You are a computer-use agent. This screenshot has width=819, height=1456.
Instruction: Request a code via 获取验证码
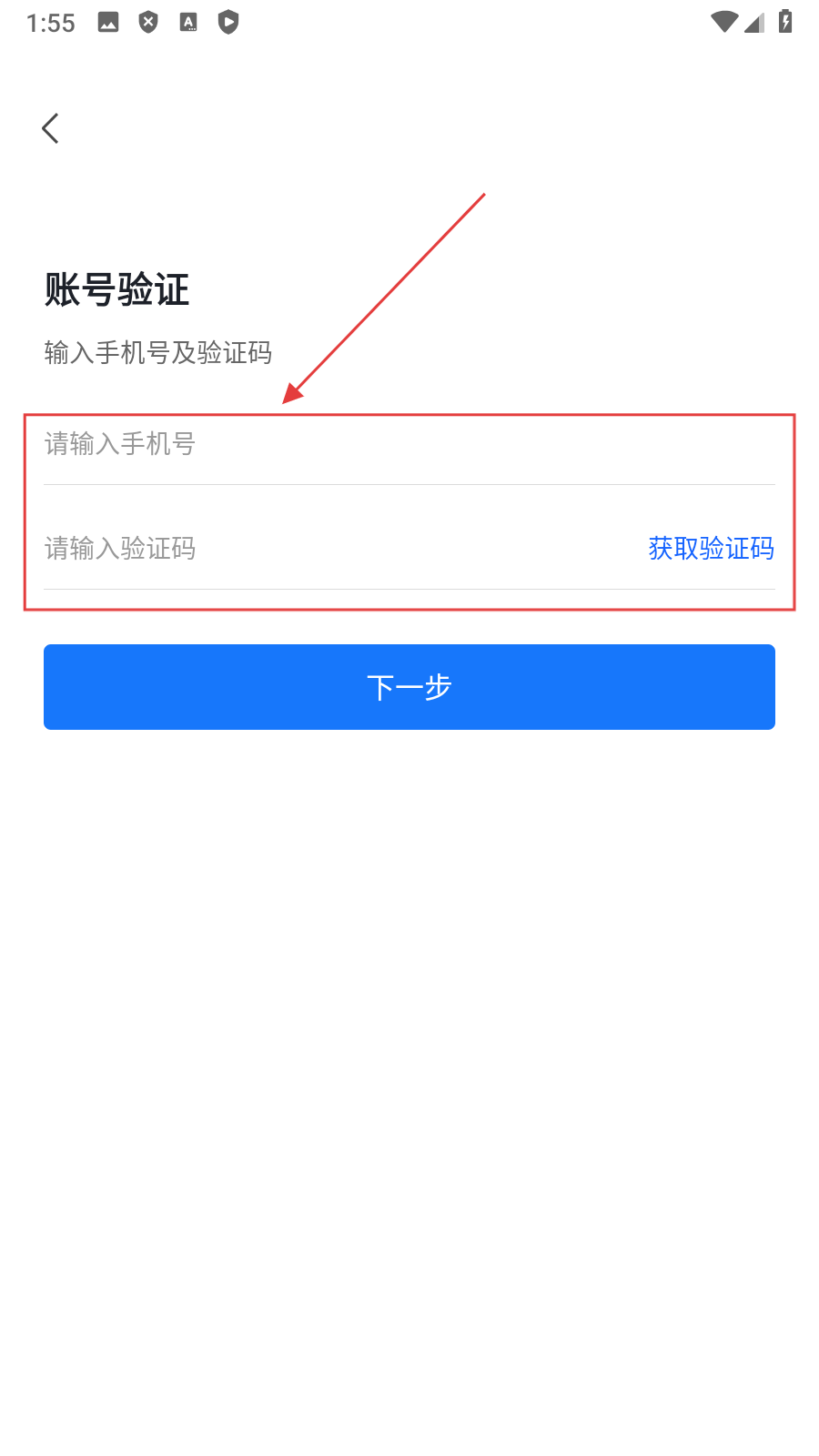tap(711, 548)
